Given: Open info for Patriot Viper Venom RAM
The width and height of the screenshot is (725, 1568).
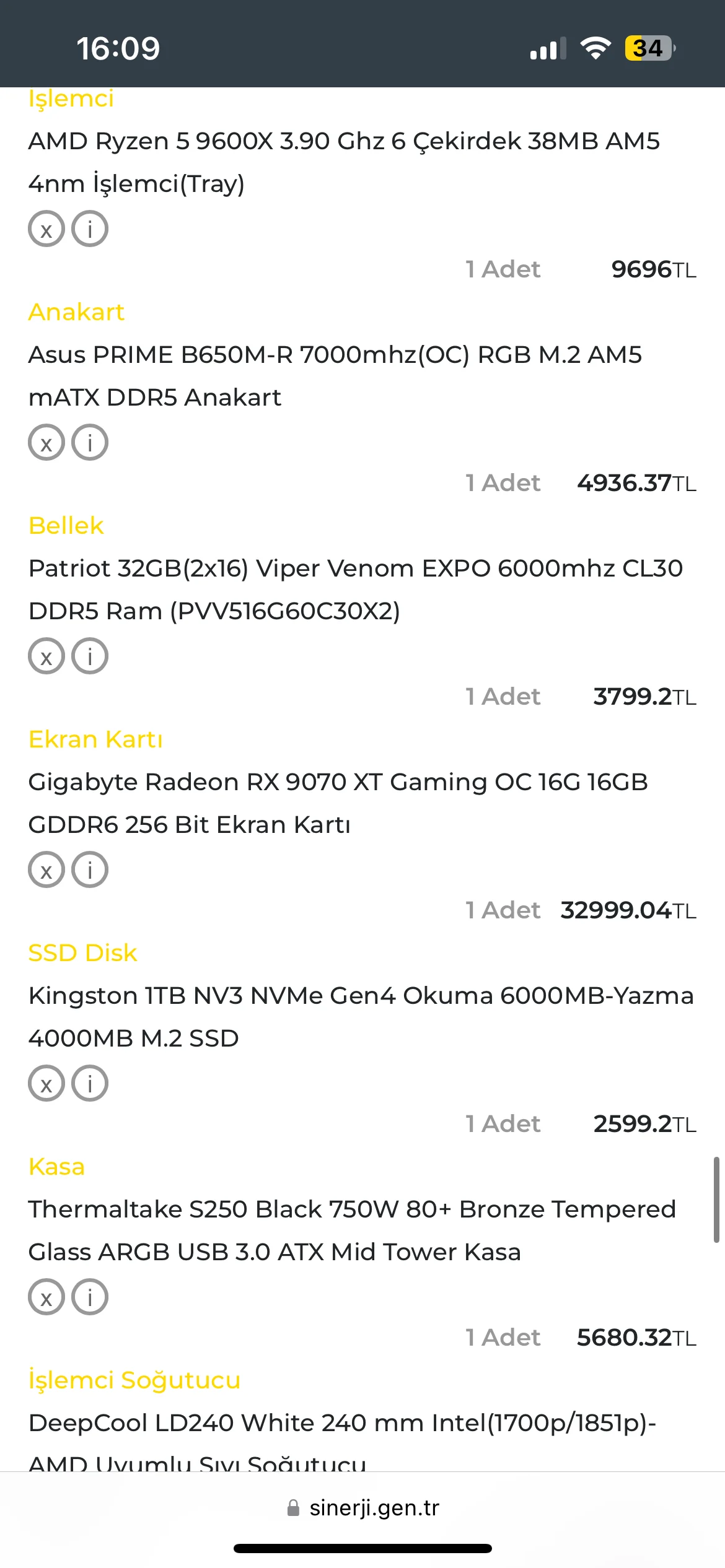Looking at the screenshot, I should 90,656.
